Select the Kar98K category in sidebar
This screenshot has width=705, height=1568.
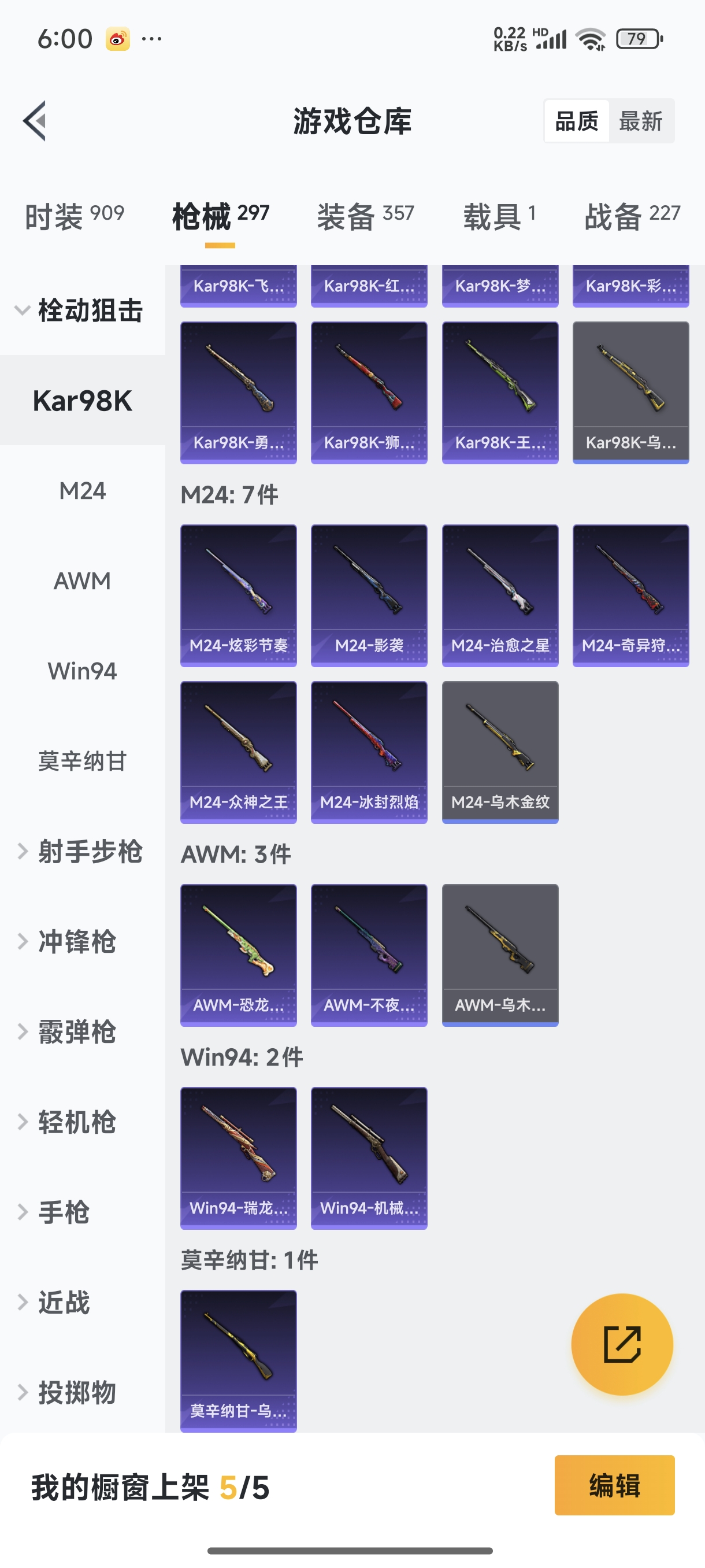83,401
